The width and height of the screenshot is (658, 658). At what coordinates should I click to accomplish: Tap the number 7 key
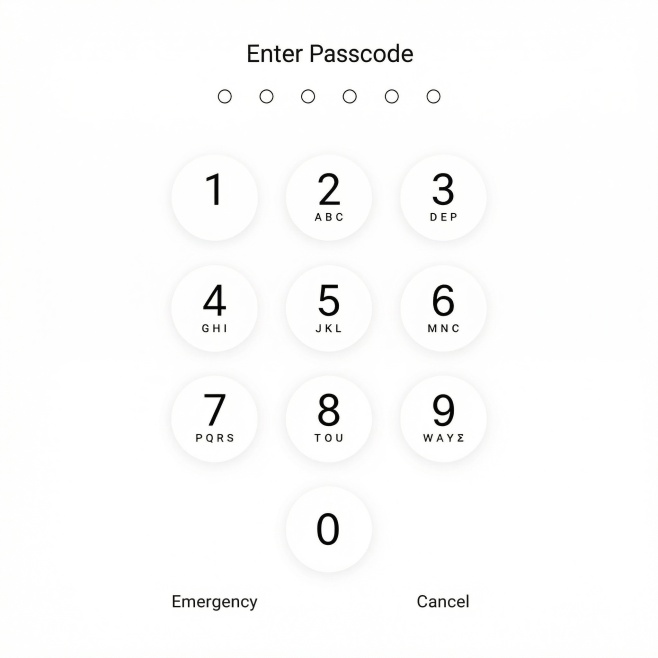[x=214, y=418]
